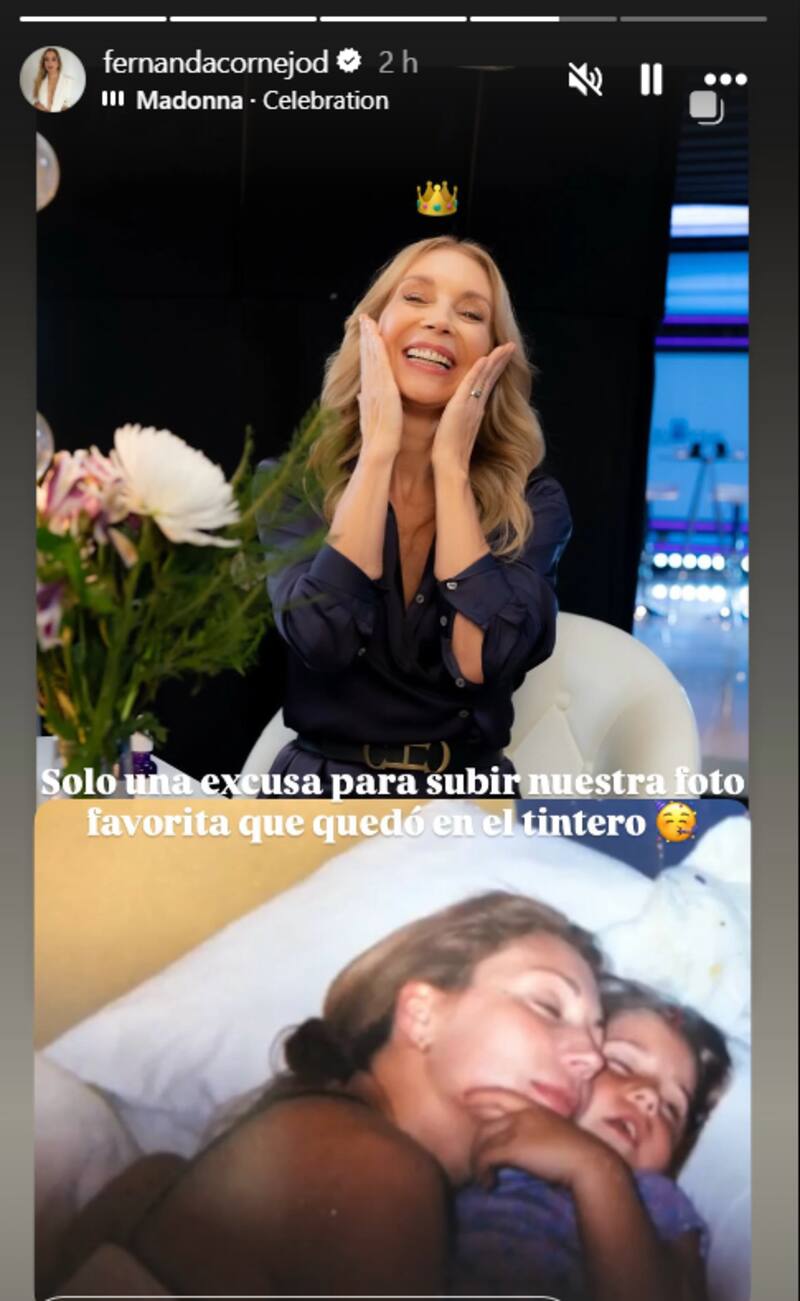800x1301 pixels.
Task: Open the fernandacornejod username link
Action: click(215, 62)
